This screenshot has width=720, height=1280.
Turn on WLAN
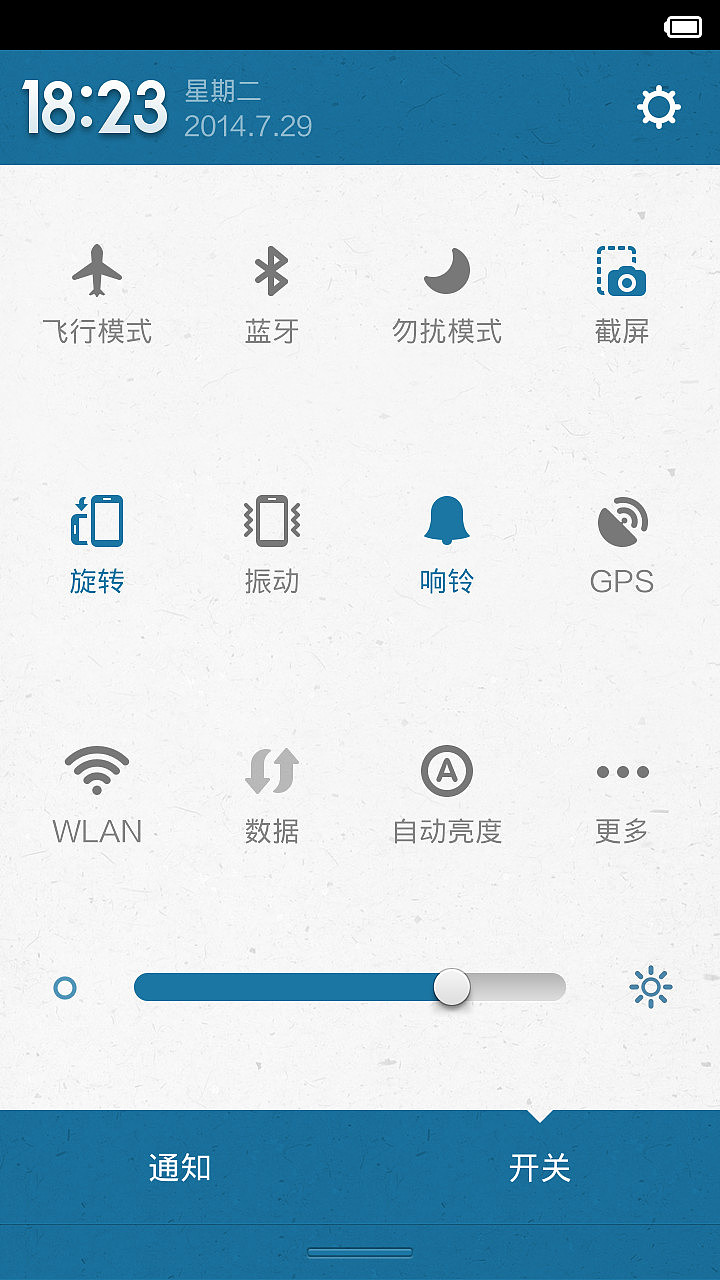click(x=97, y=790)
